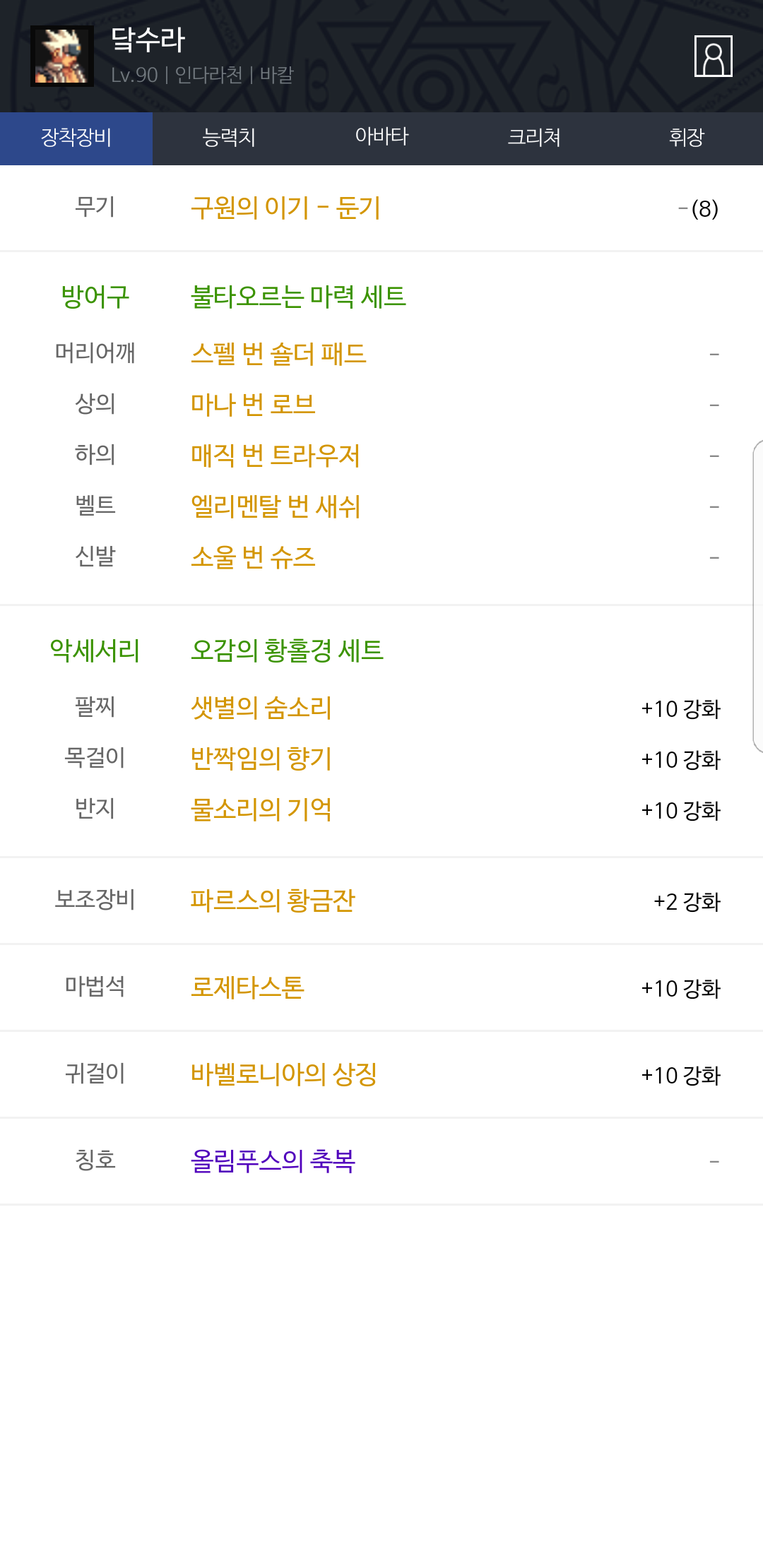Switch to the 휘장 tab
Viewport: 763px width, 1568px height.
point(687,138)
